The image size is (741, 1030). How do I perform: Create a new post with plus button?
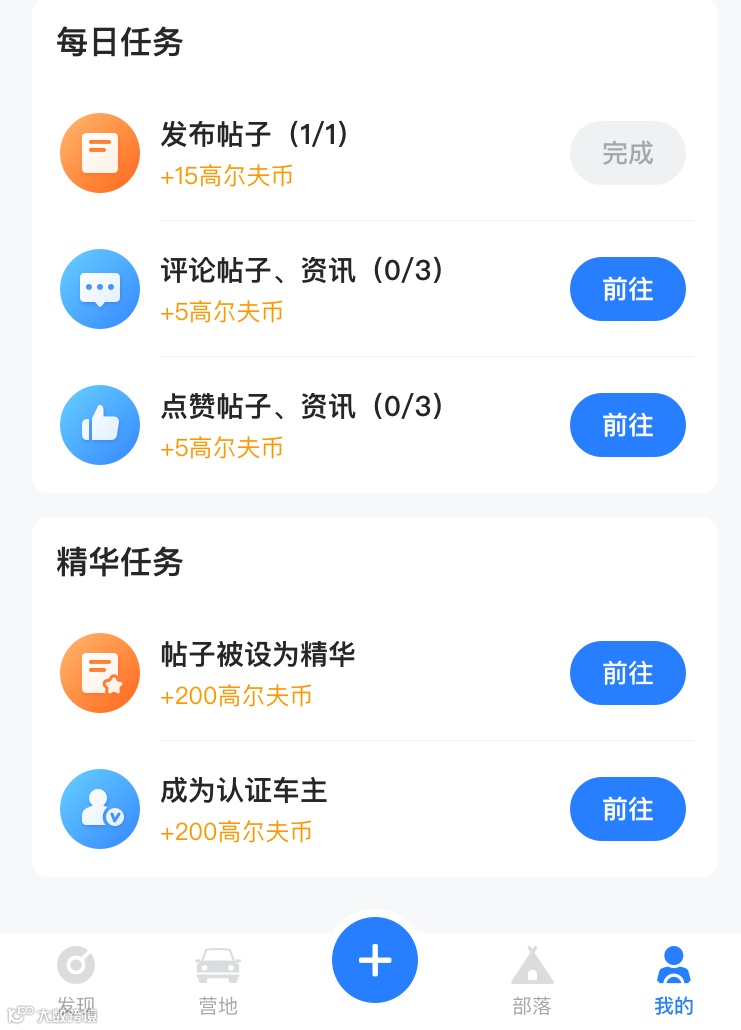375,960
